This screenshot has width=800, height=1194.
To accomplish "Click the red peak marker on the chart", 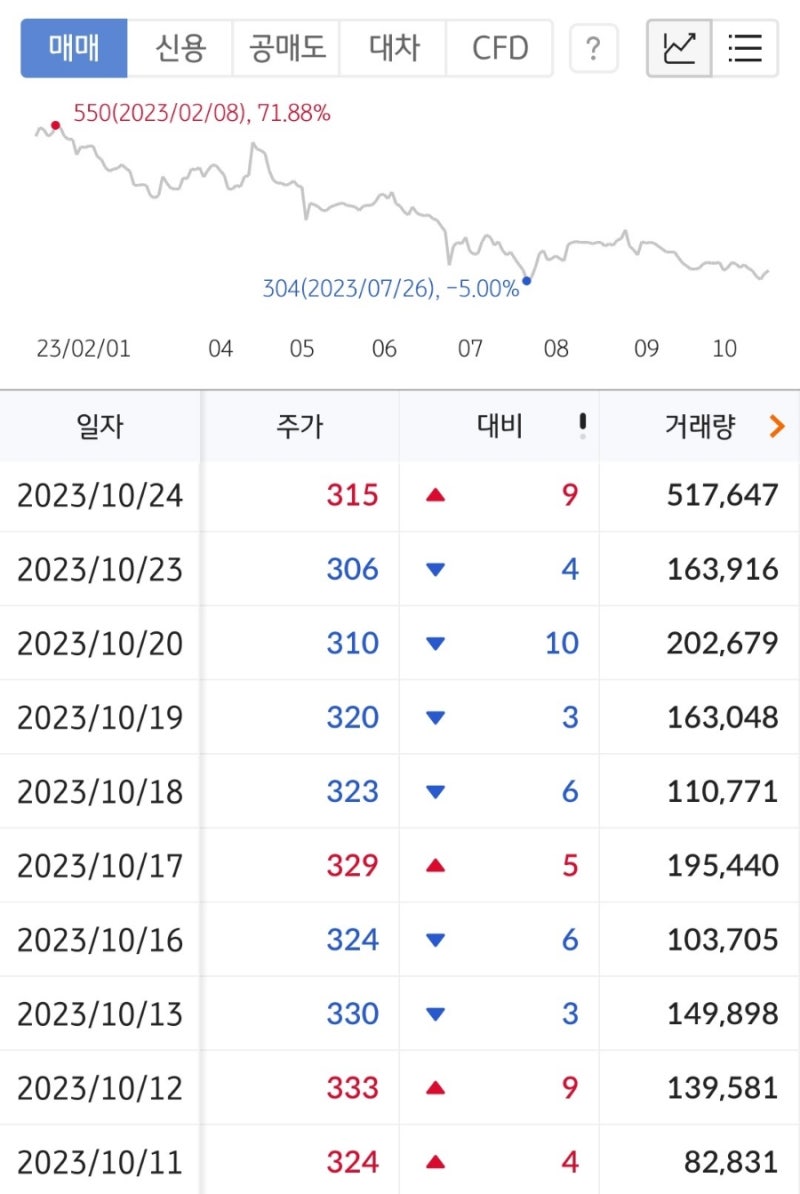I will click(55, 123).
